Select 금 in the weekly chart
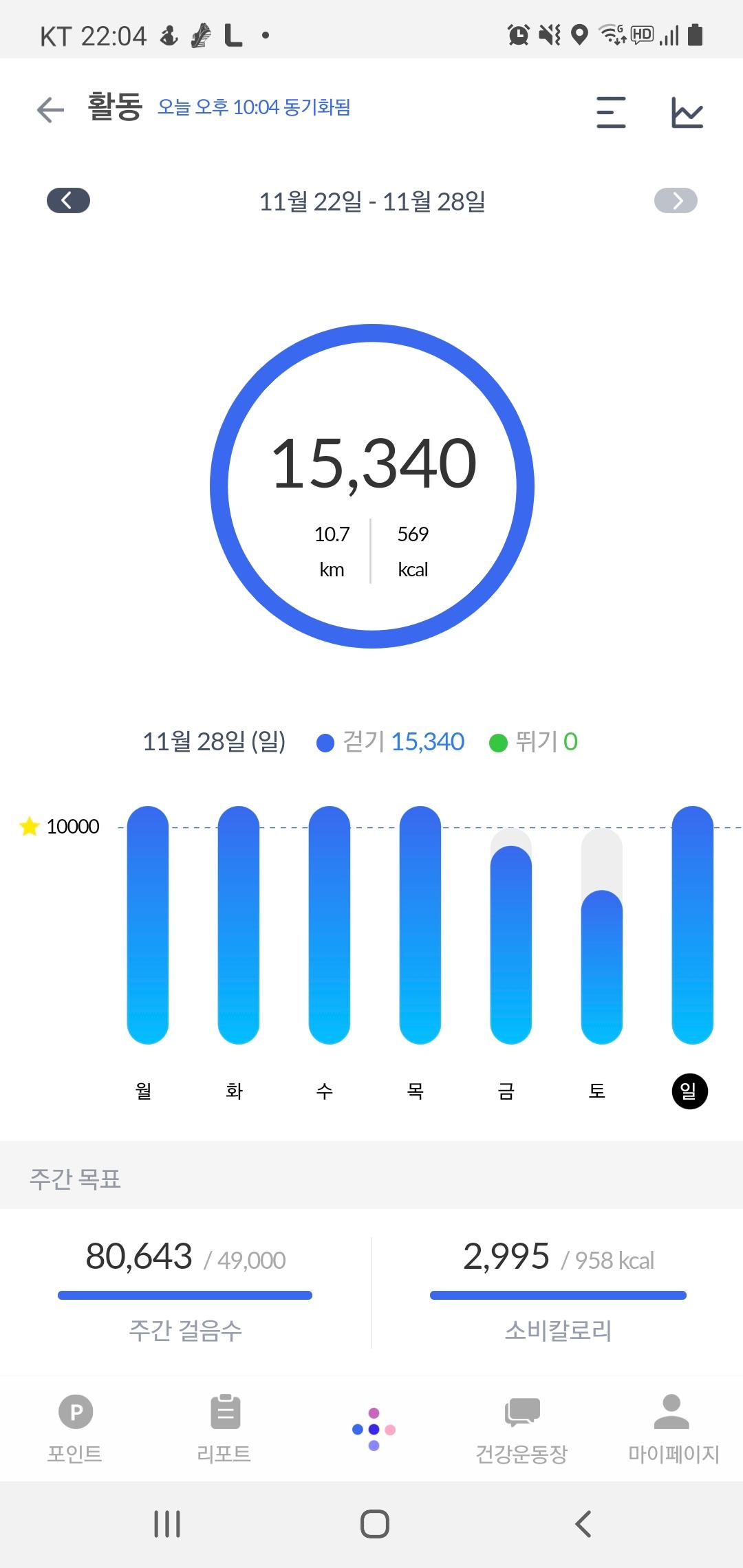743x1568 pixels. pyautogui.click(x=506, y=1090)
